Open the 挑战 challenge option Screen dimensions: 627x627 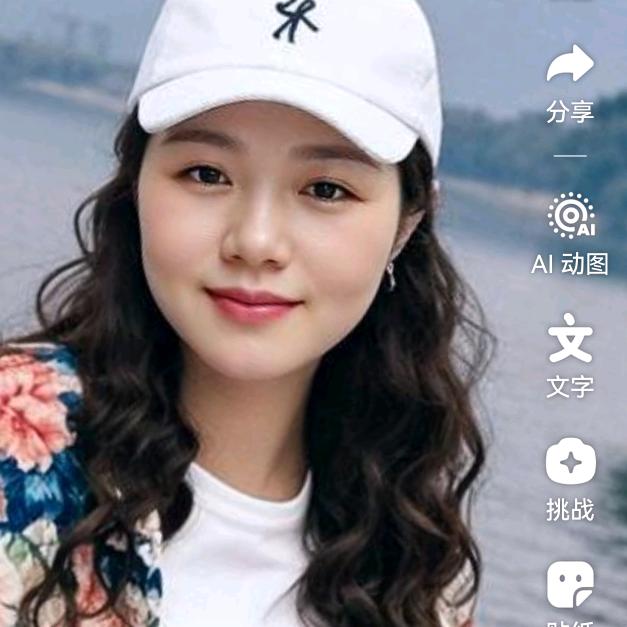click(570, 463)
